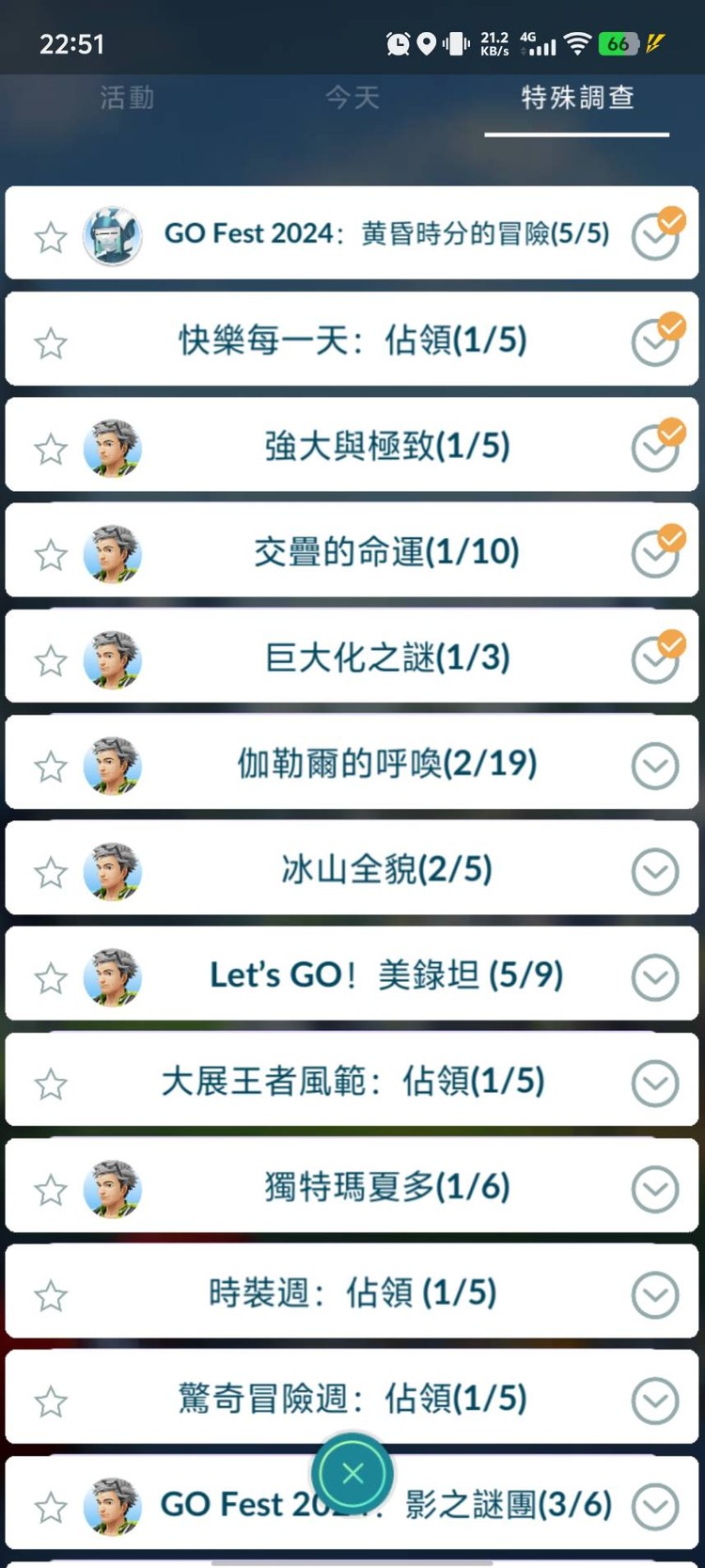This screenshot has height=1568, width=705.
Task: Toggle the favorite star on 大展王者風範
Action: click(x=51, y=1083)
